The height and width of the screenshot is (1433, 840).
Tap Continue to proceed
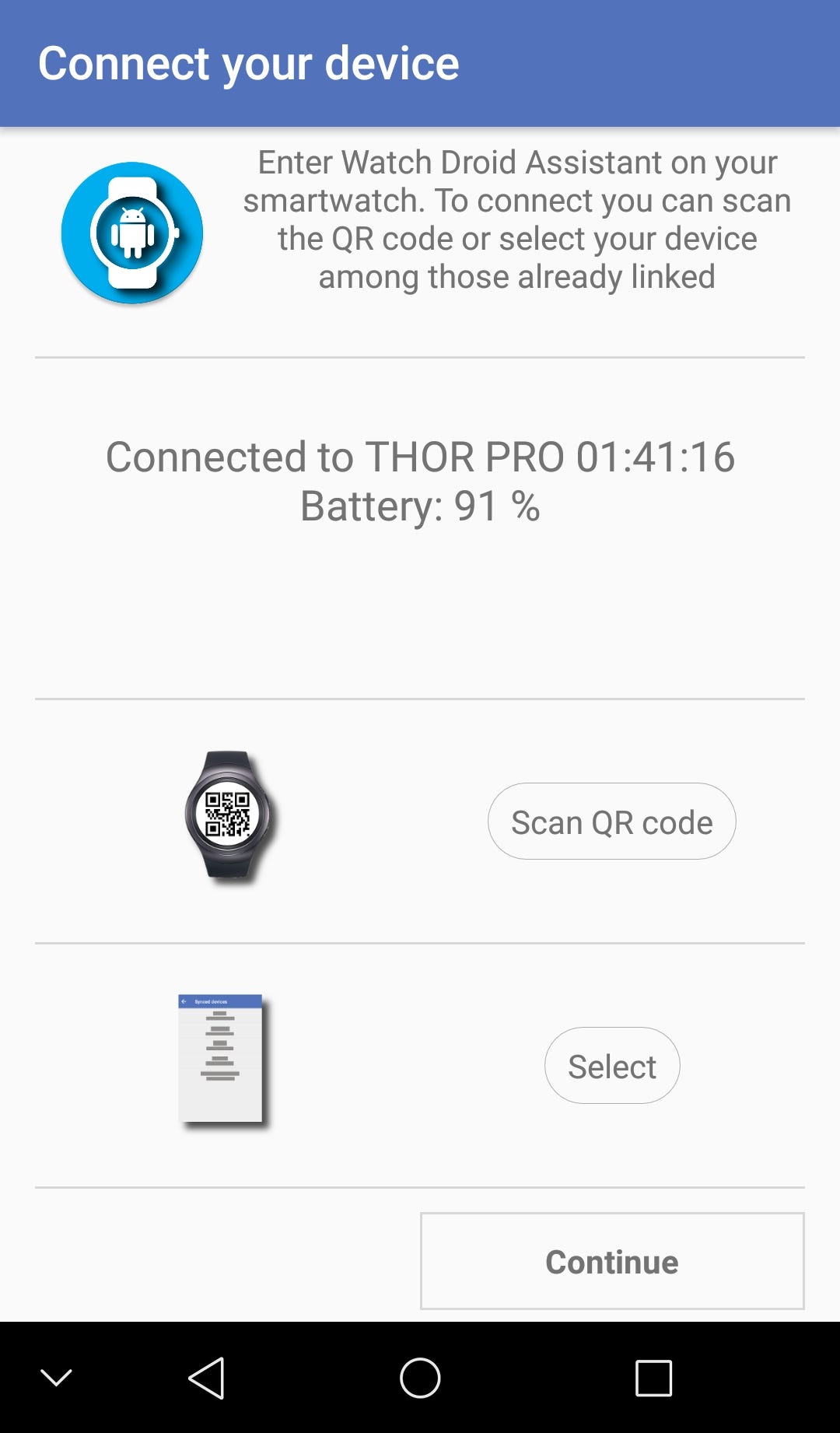point(611,1261)
